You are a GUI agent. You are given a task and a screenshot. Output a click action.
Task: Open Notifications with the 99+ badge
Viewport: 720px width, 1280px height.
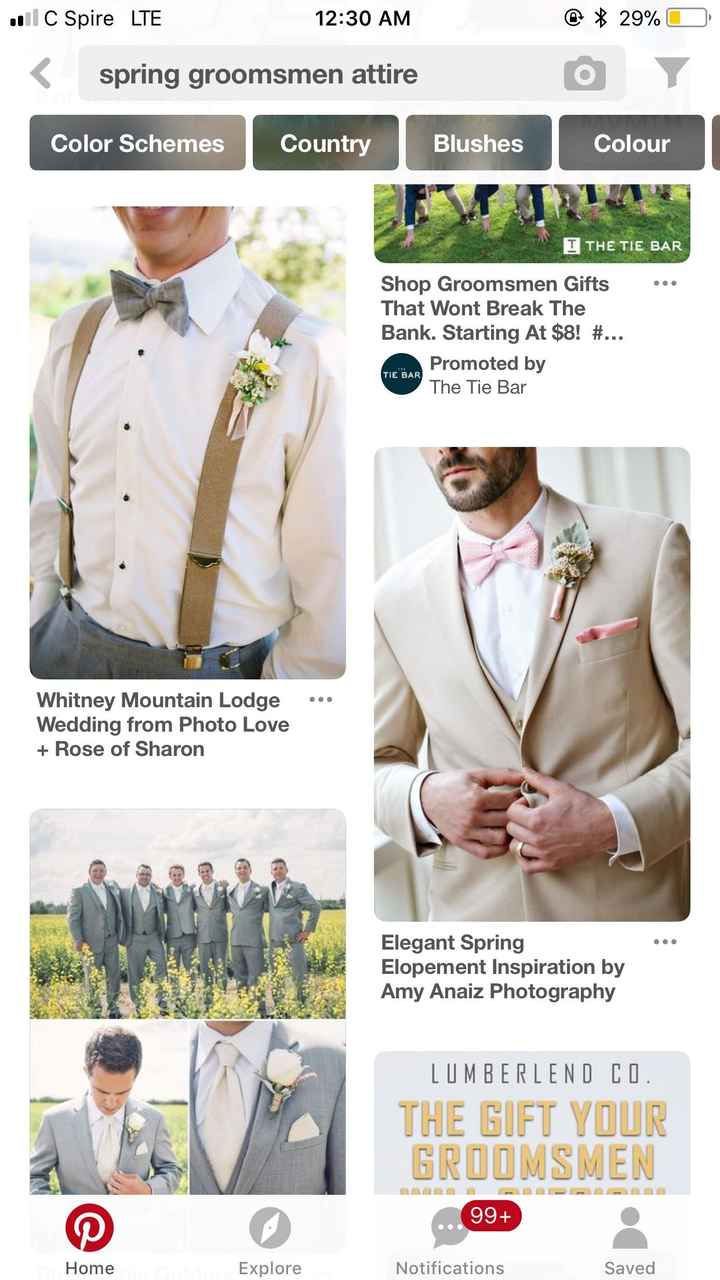pos(449,1226)
